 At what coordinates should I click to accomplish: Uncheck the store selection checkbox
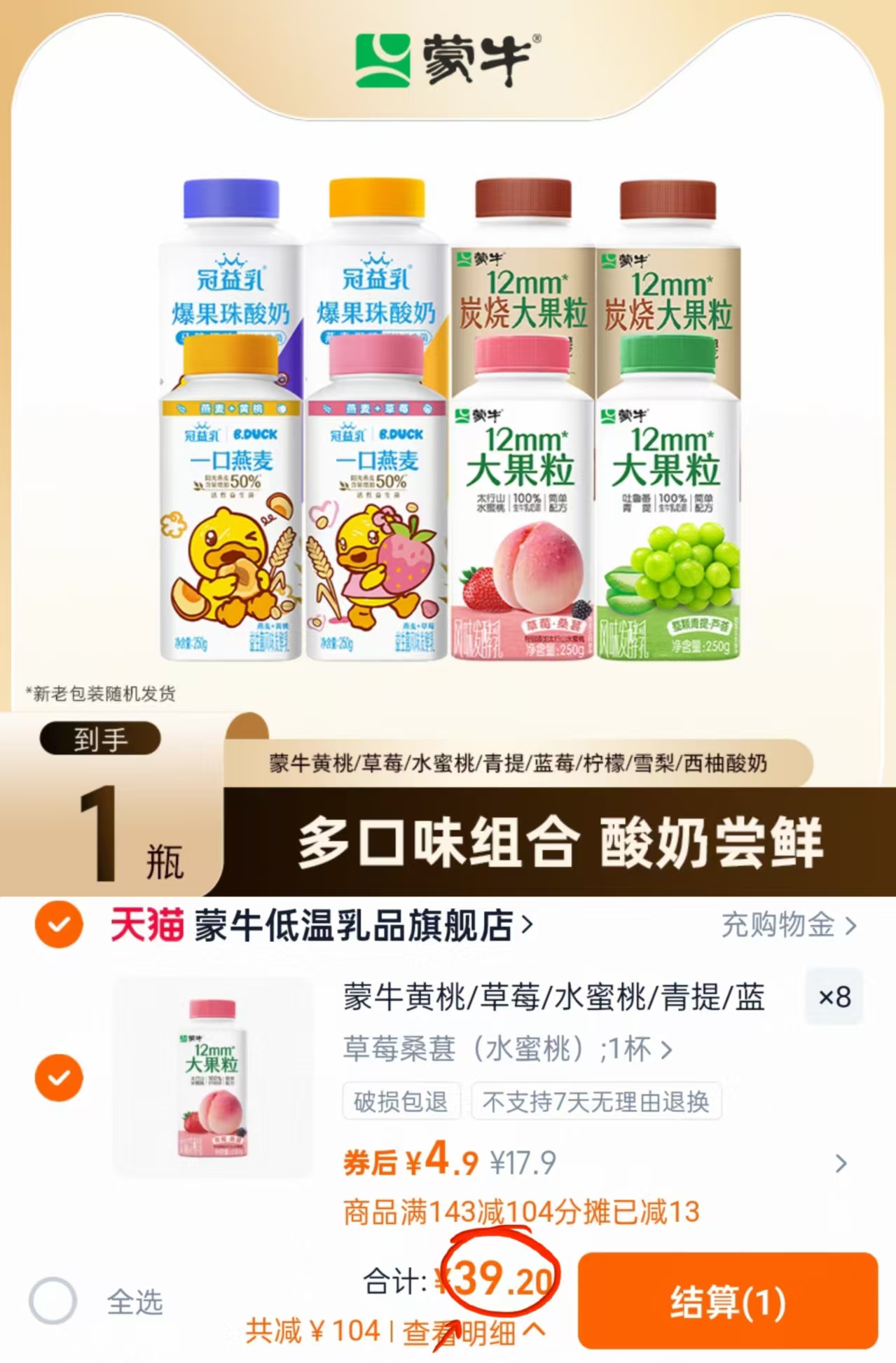coord(59,926)
